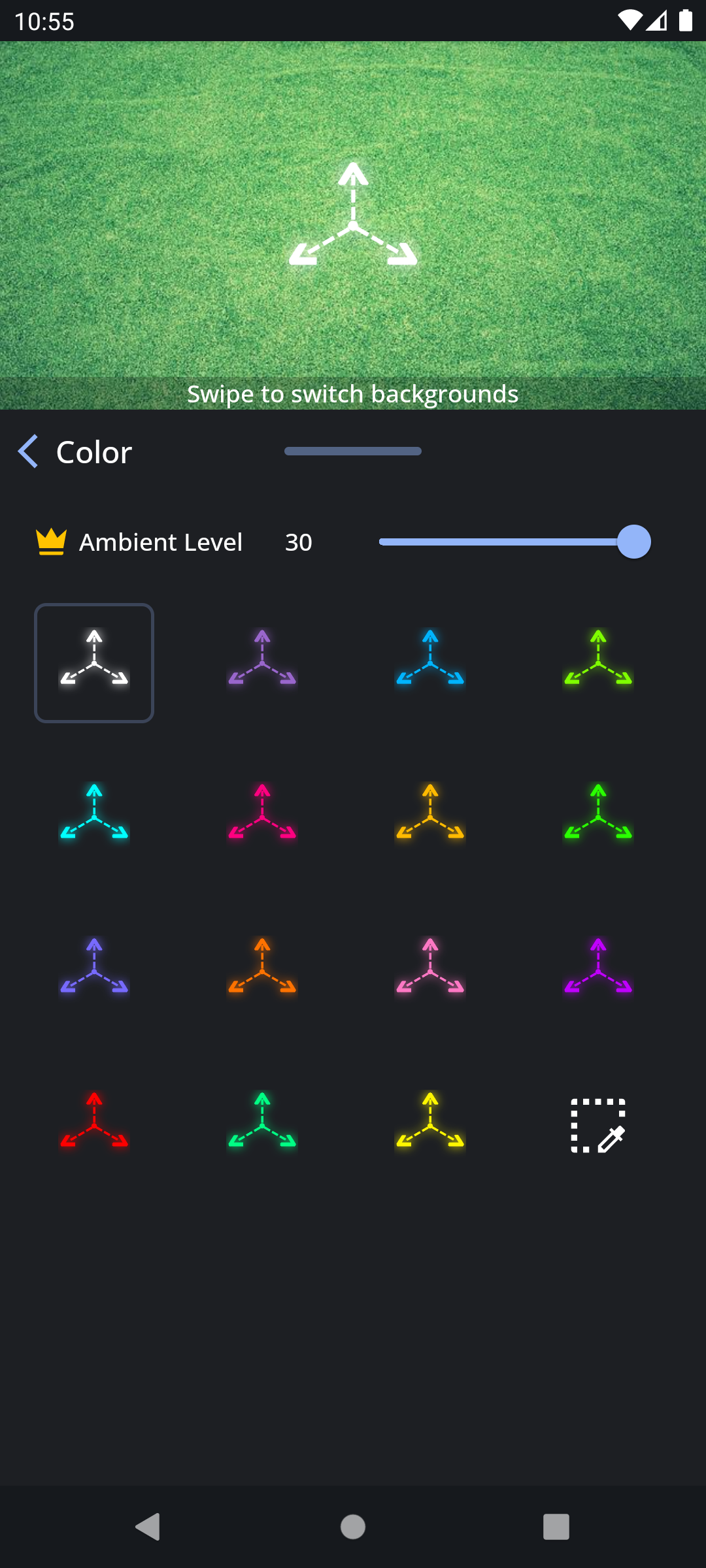Go back using the Color back chevron

tap(27, 451)
